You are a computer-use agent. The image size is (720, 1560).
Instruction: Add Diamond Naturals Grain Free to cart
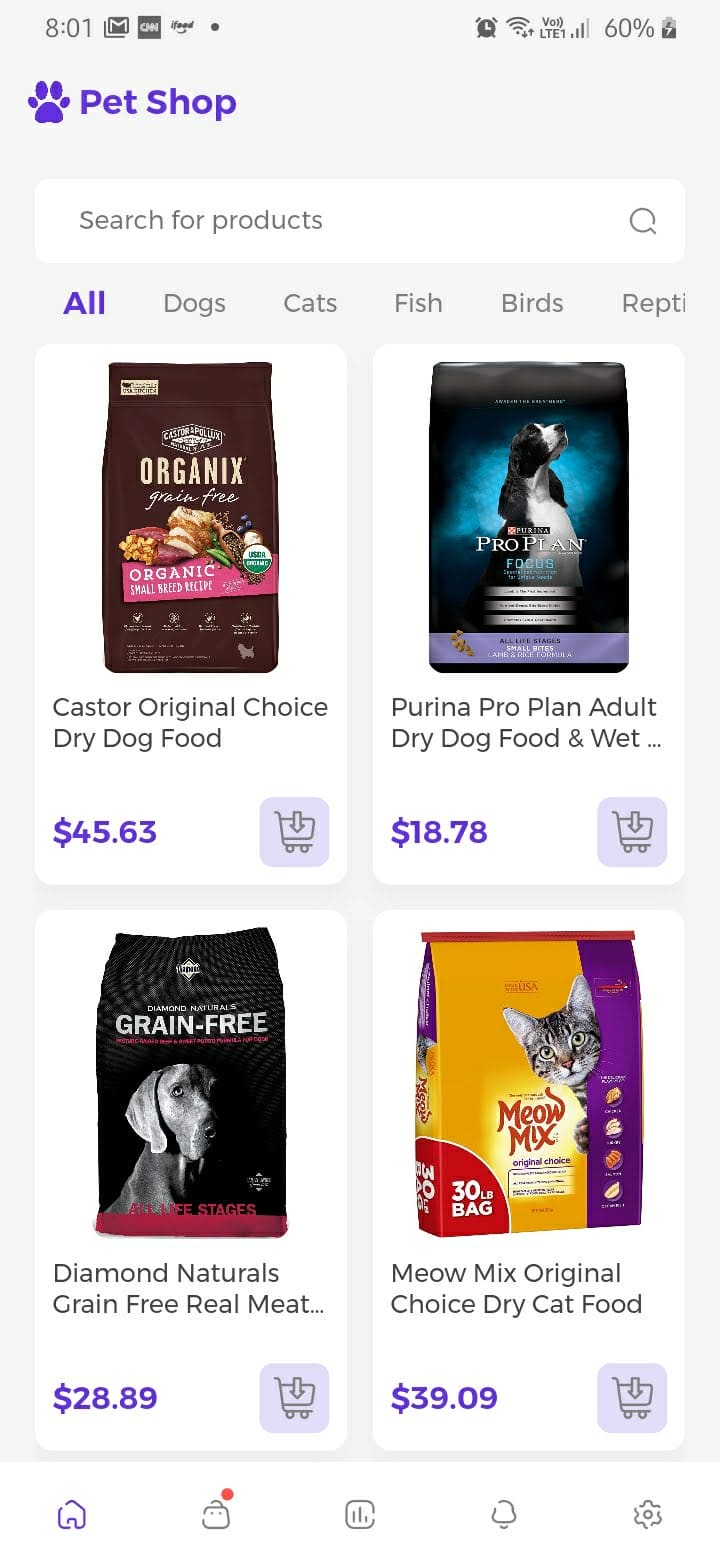[294, 1397]
